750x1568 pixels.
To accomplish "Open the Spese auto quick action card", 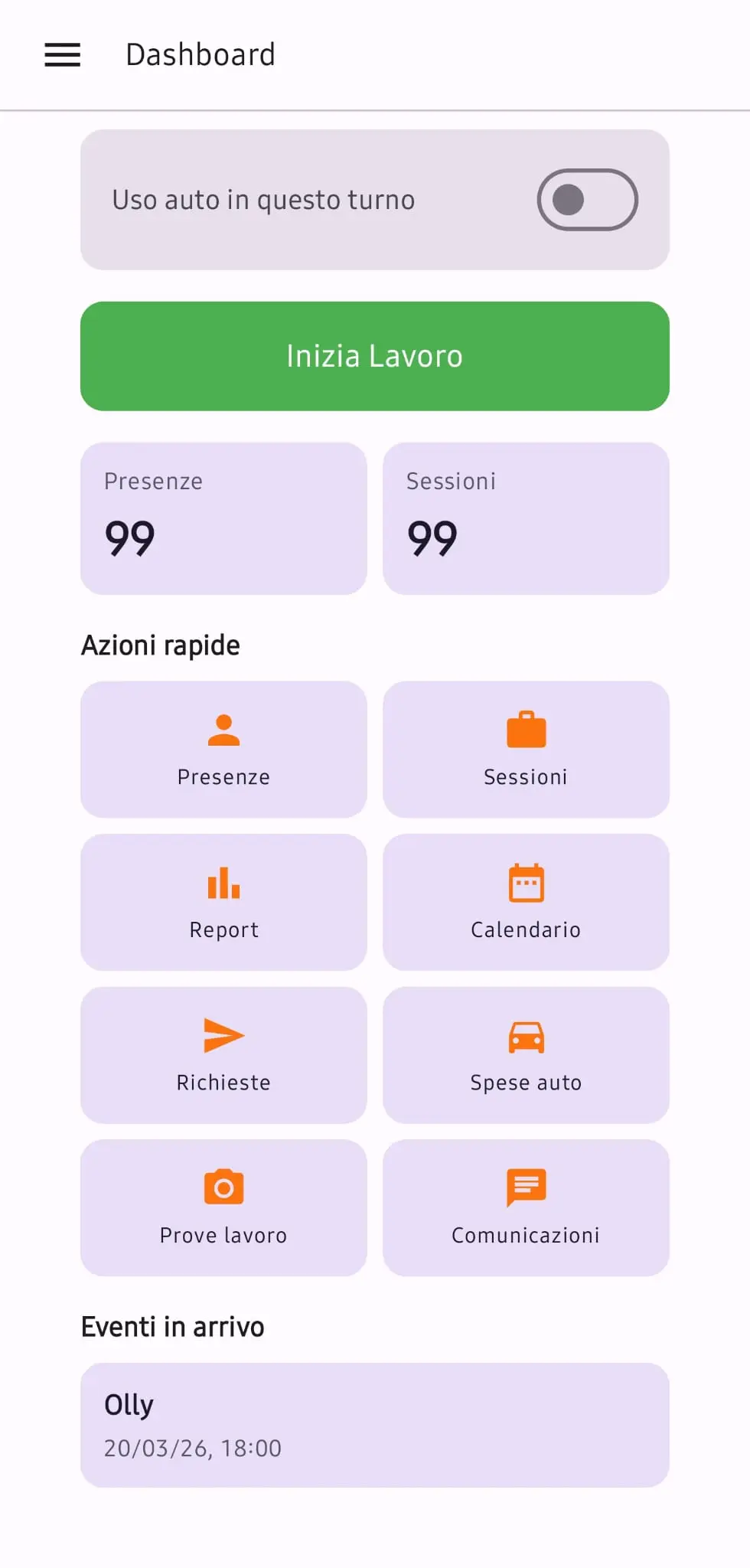I will 526,1055.
